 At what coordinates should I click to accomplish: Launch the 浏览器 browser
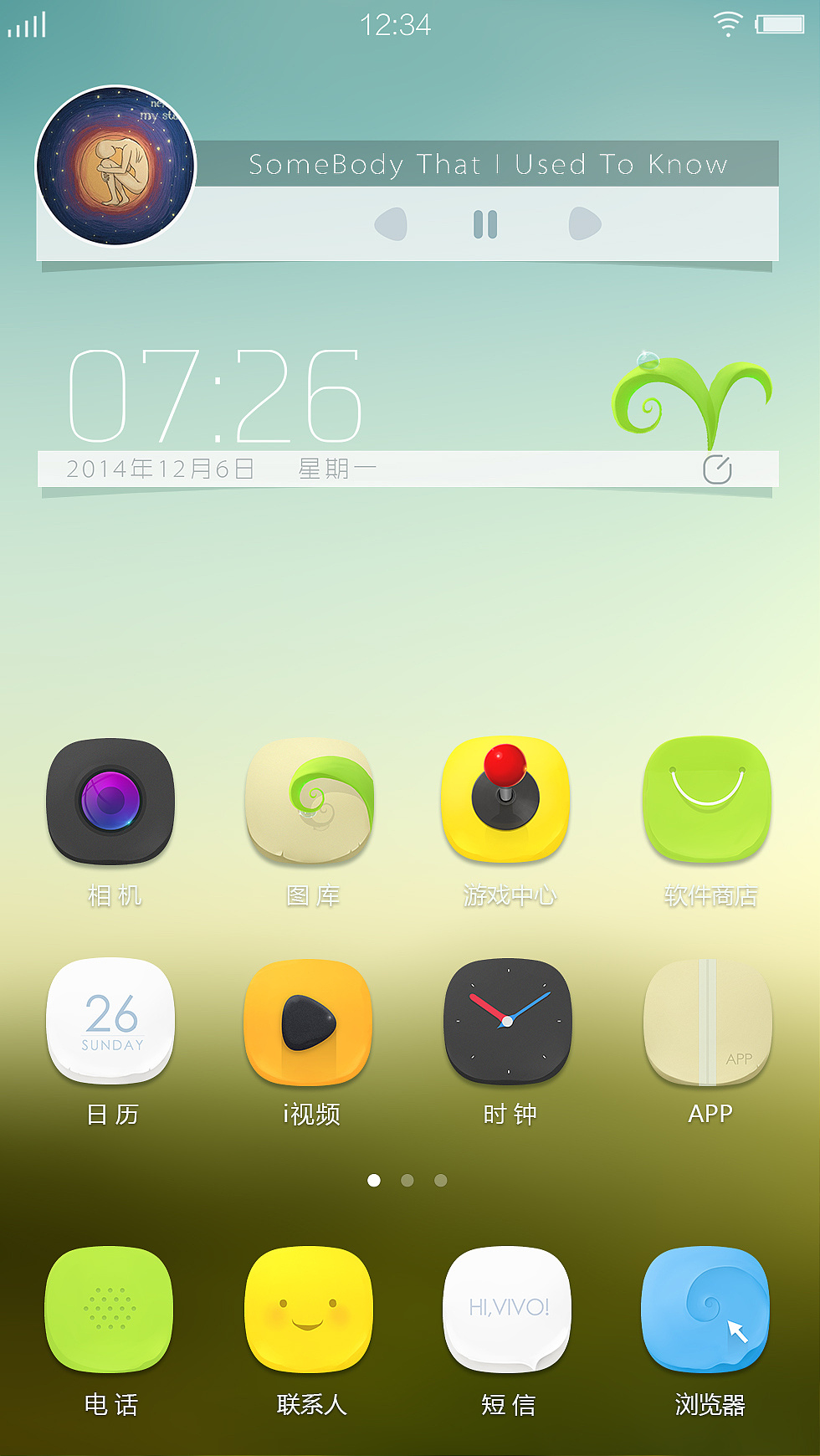coord(705,1310)
